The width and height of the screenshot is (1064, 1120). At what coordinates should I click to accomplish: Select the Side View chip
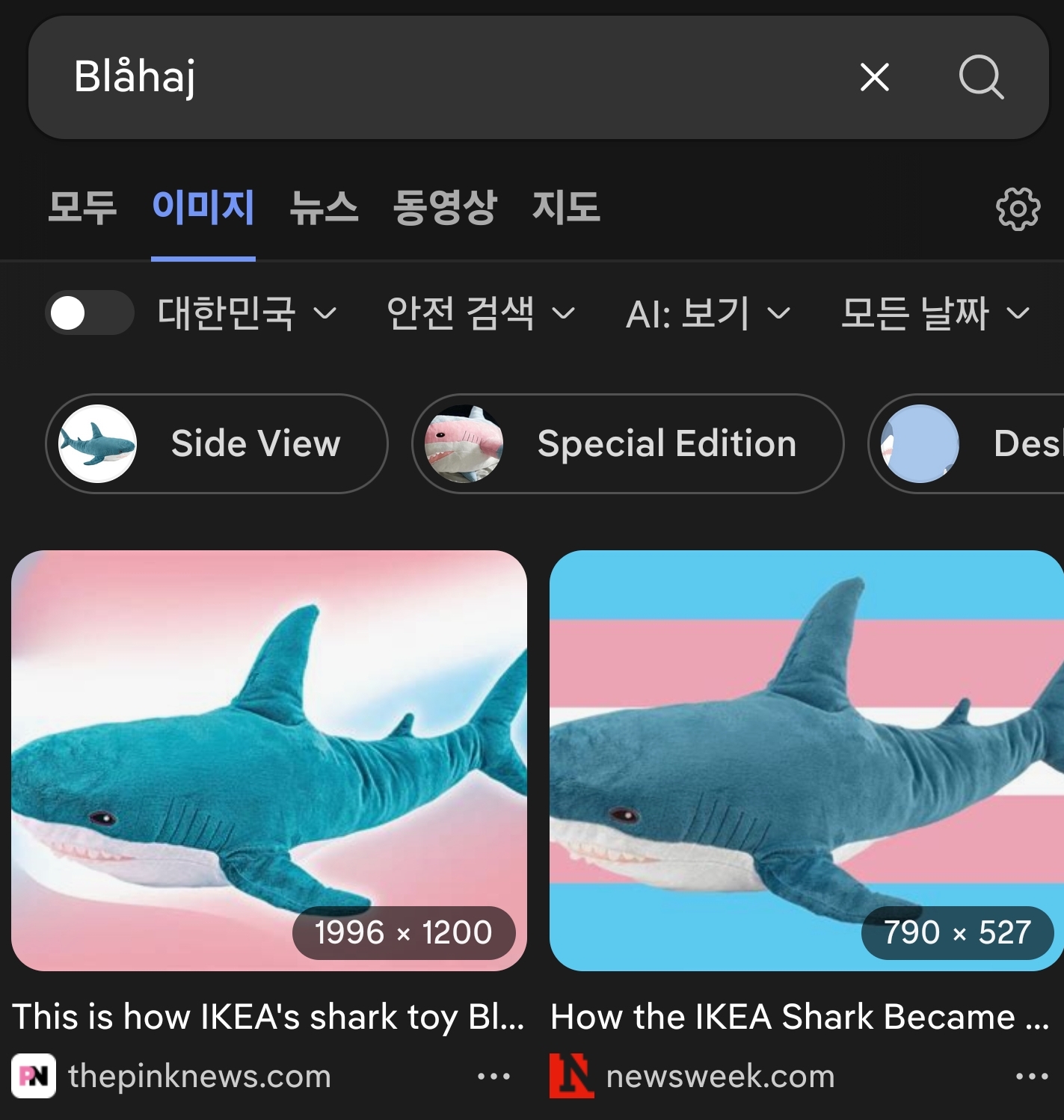point(217,443)
